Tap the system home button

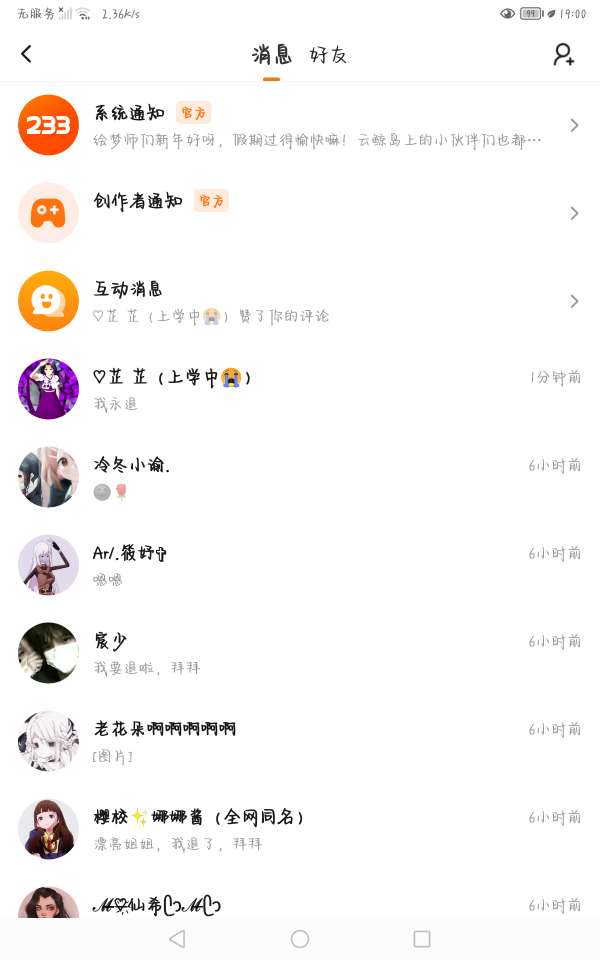300,938
